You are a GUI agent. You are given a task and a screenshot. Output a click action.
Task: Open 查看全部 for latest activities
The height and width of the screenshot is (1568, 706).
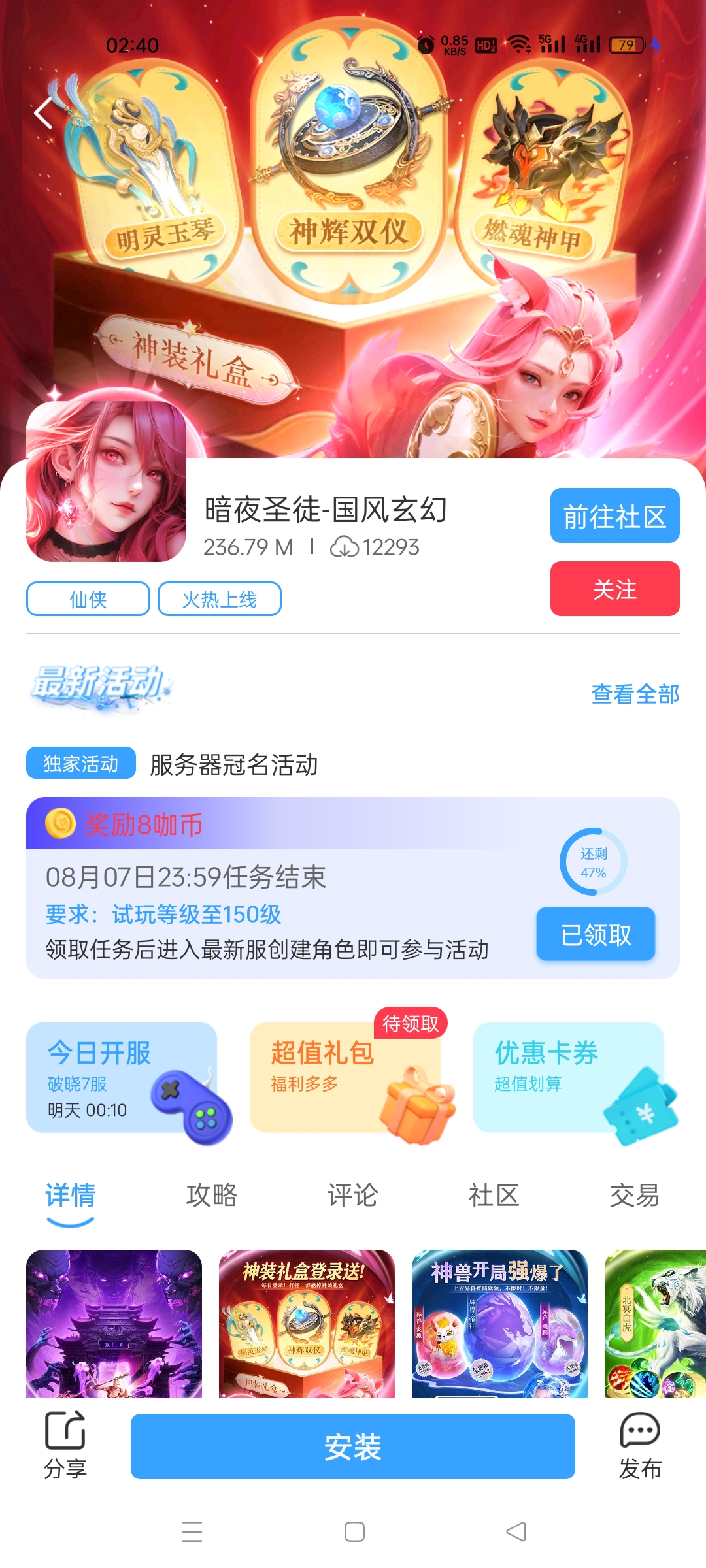635,694
